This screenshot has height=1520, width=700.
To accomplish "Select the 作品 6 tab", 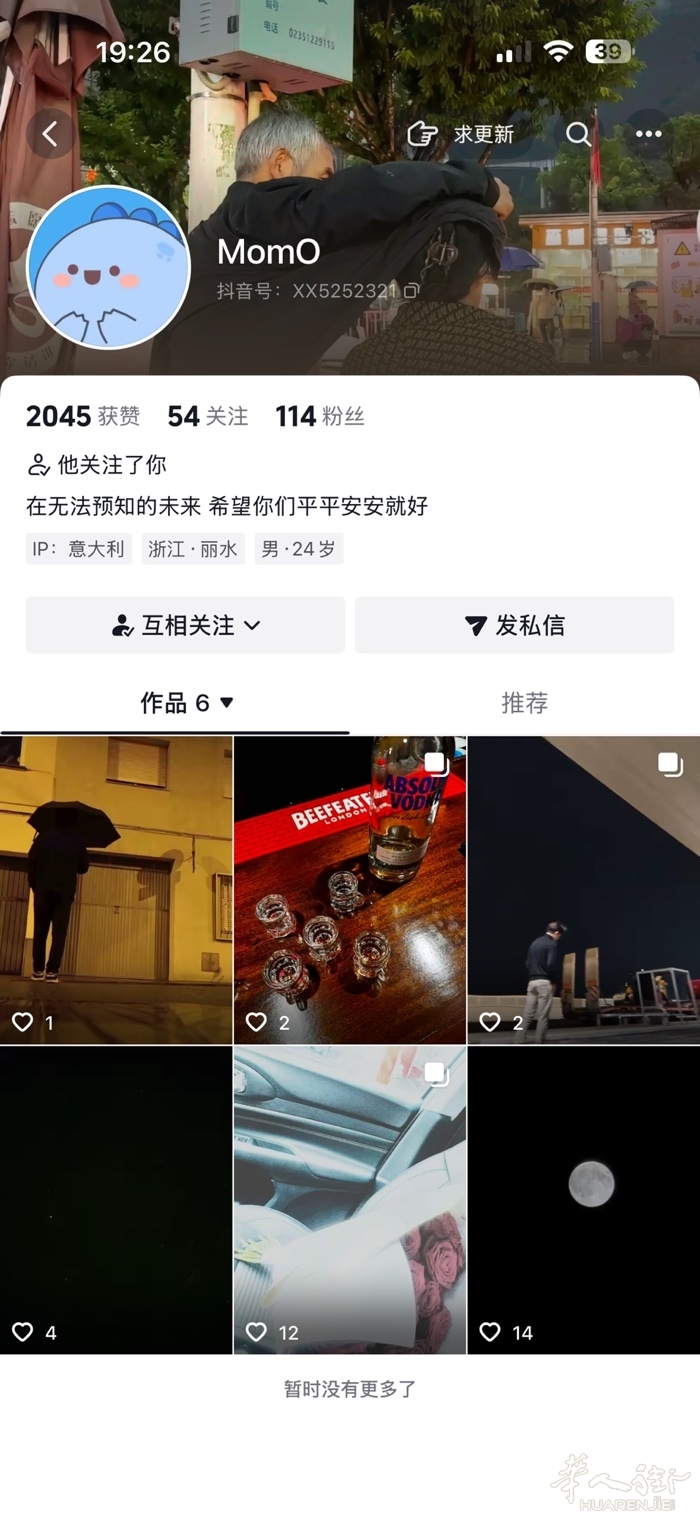I will [186, 703].
